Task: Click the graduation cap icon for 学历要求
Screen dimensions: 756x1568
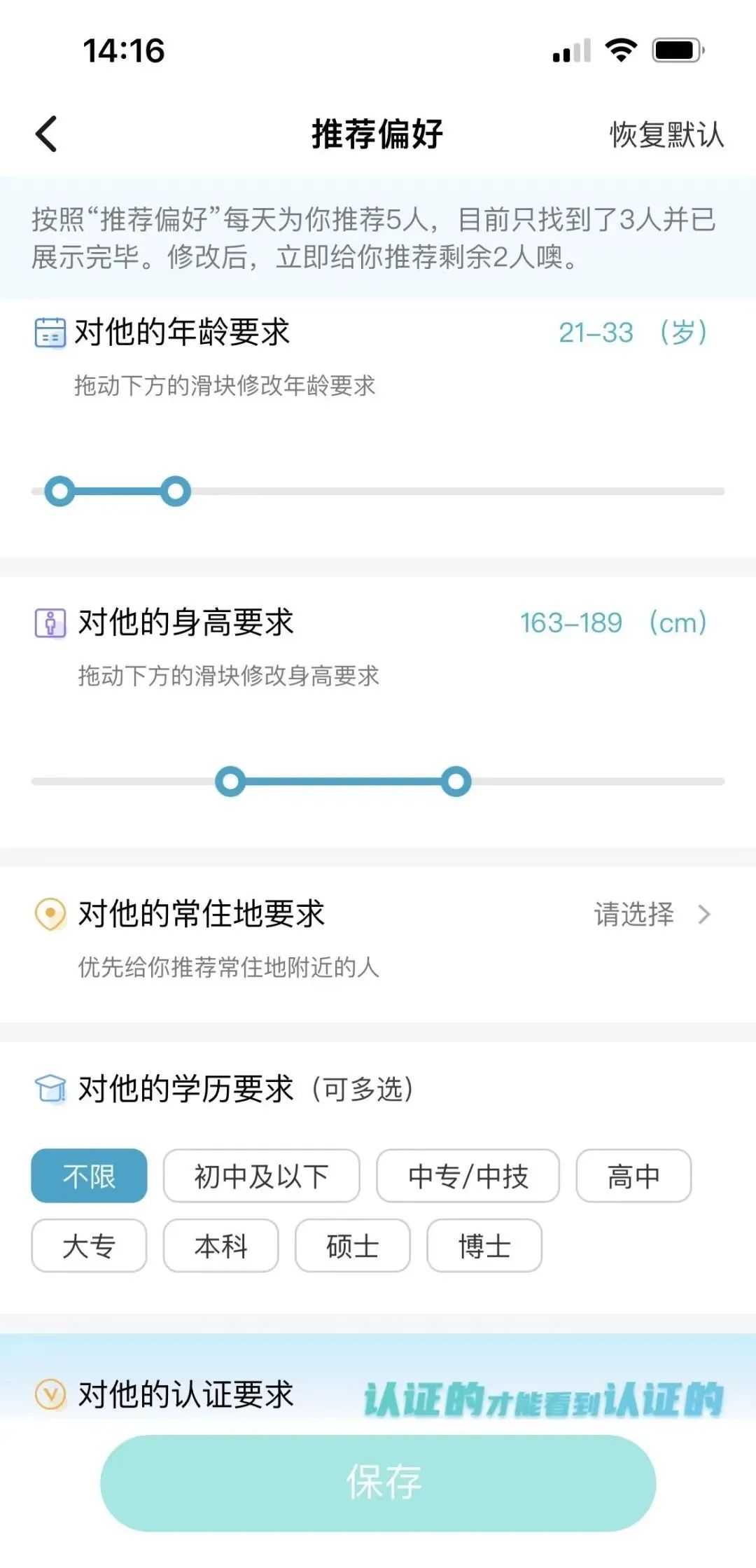Action: click(x=50, y=1089)
